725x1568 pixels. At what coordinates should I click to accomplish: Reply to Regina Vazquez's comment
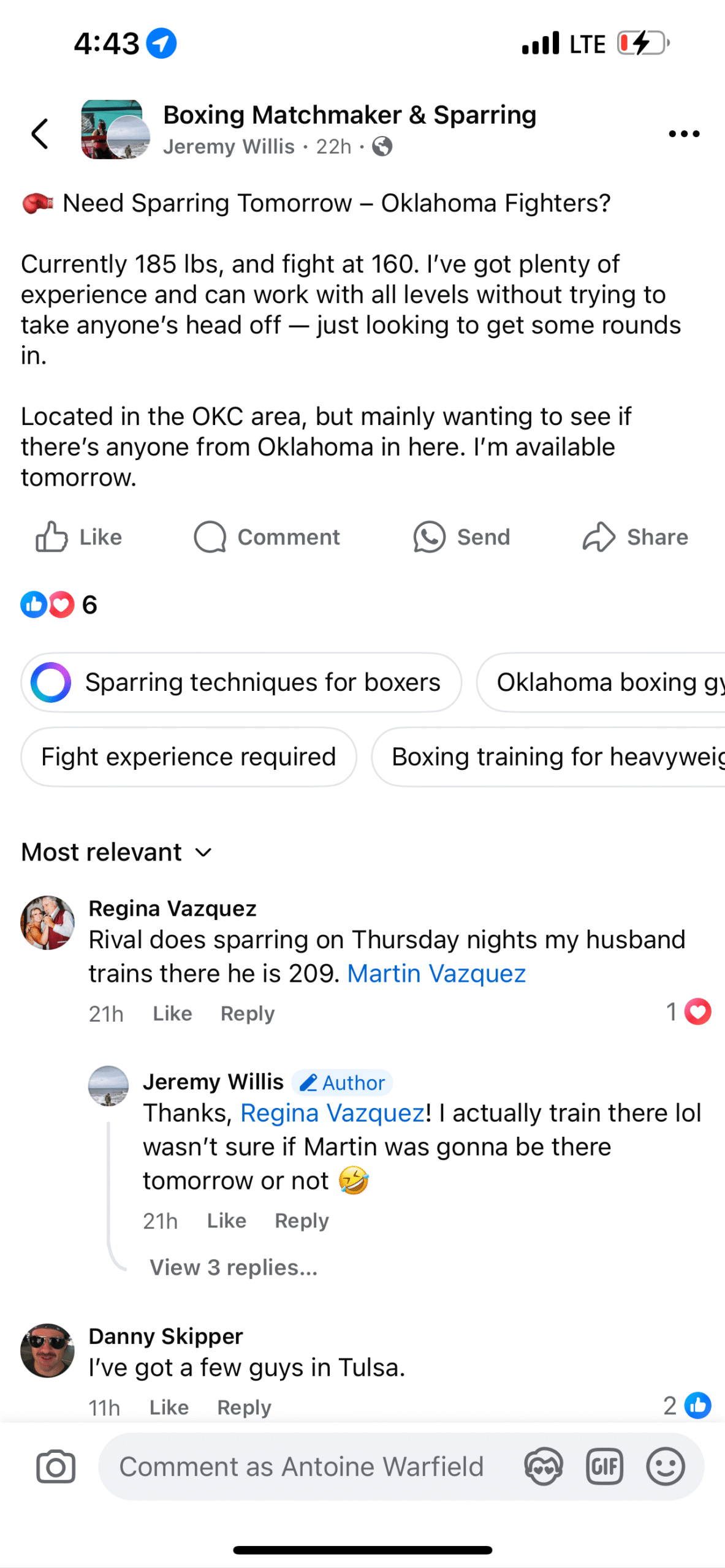tap(248, 1014)
